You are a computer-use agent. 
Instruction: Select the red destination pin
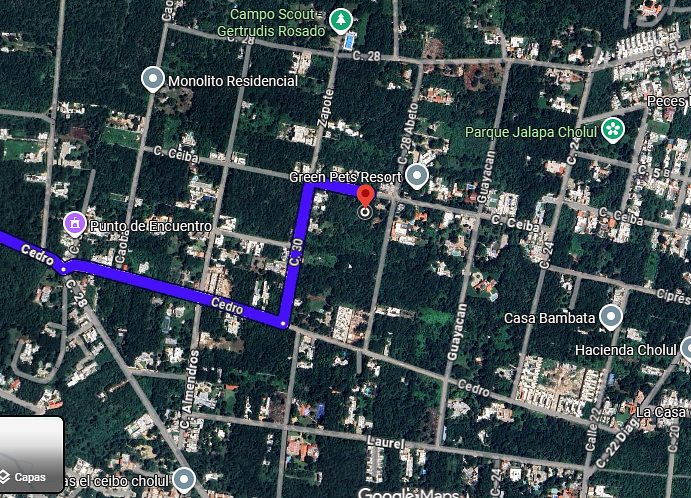(366, 197)
